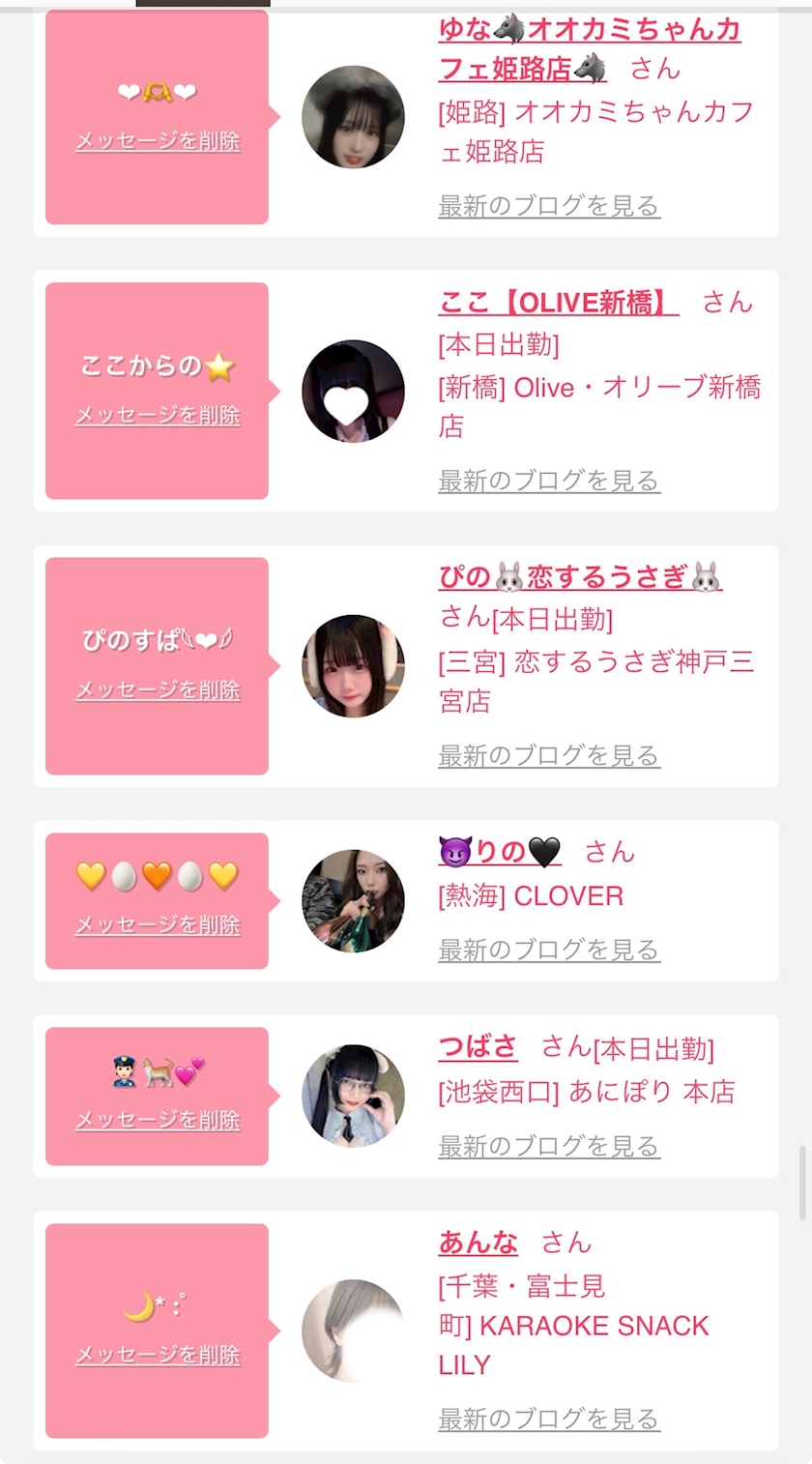The height and width of the screenshot is (1464, 812).
Task: Delete the ここからの⭐ message
Action: tap(158, 416)
